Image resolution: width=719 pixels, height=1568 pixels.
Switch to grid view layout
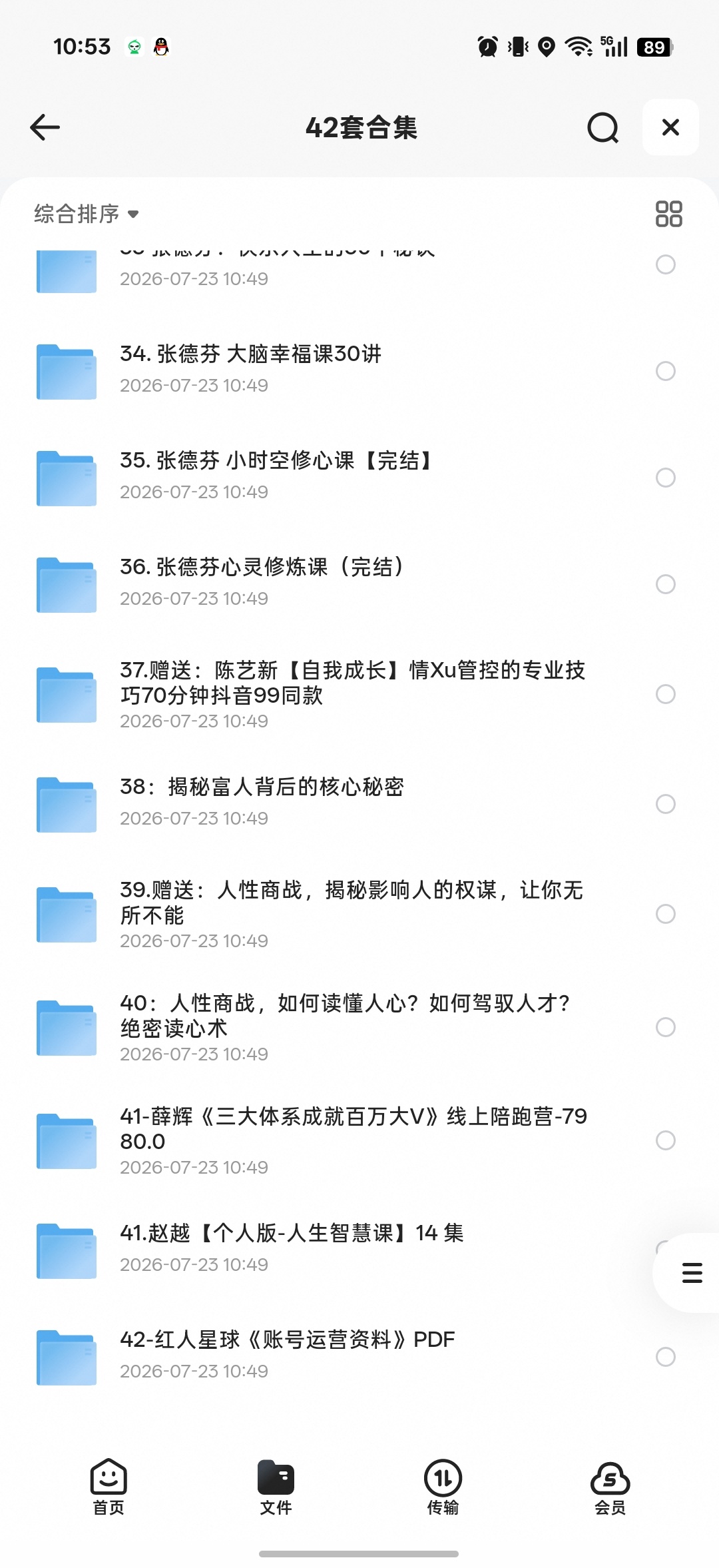click(x=668, y=214)
